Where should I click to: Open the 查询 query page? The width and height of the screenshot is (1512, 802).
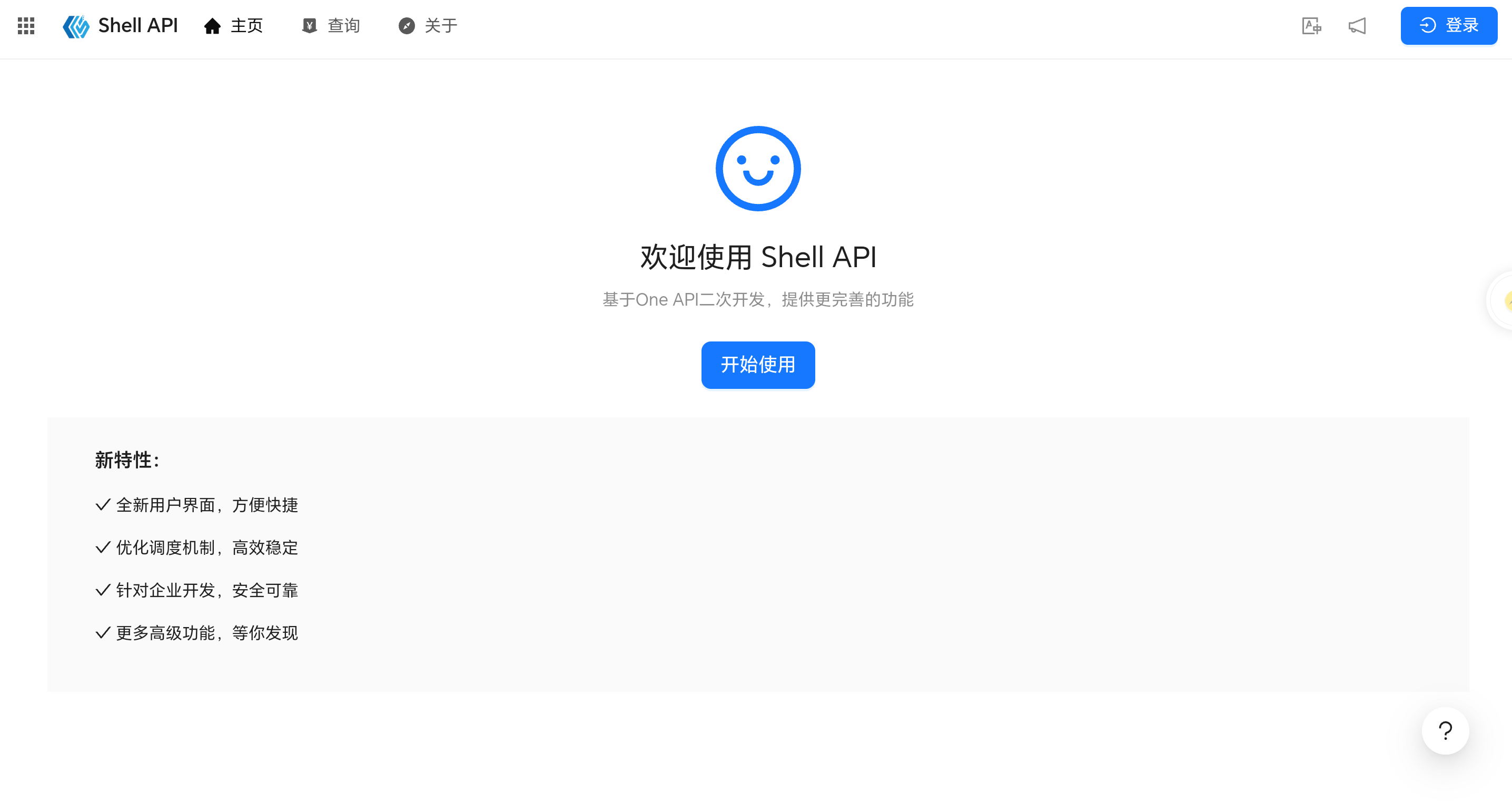click(330, 26)
